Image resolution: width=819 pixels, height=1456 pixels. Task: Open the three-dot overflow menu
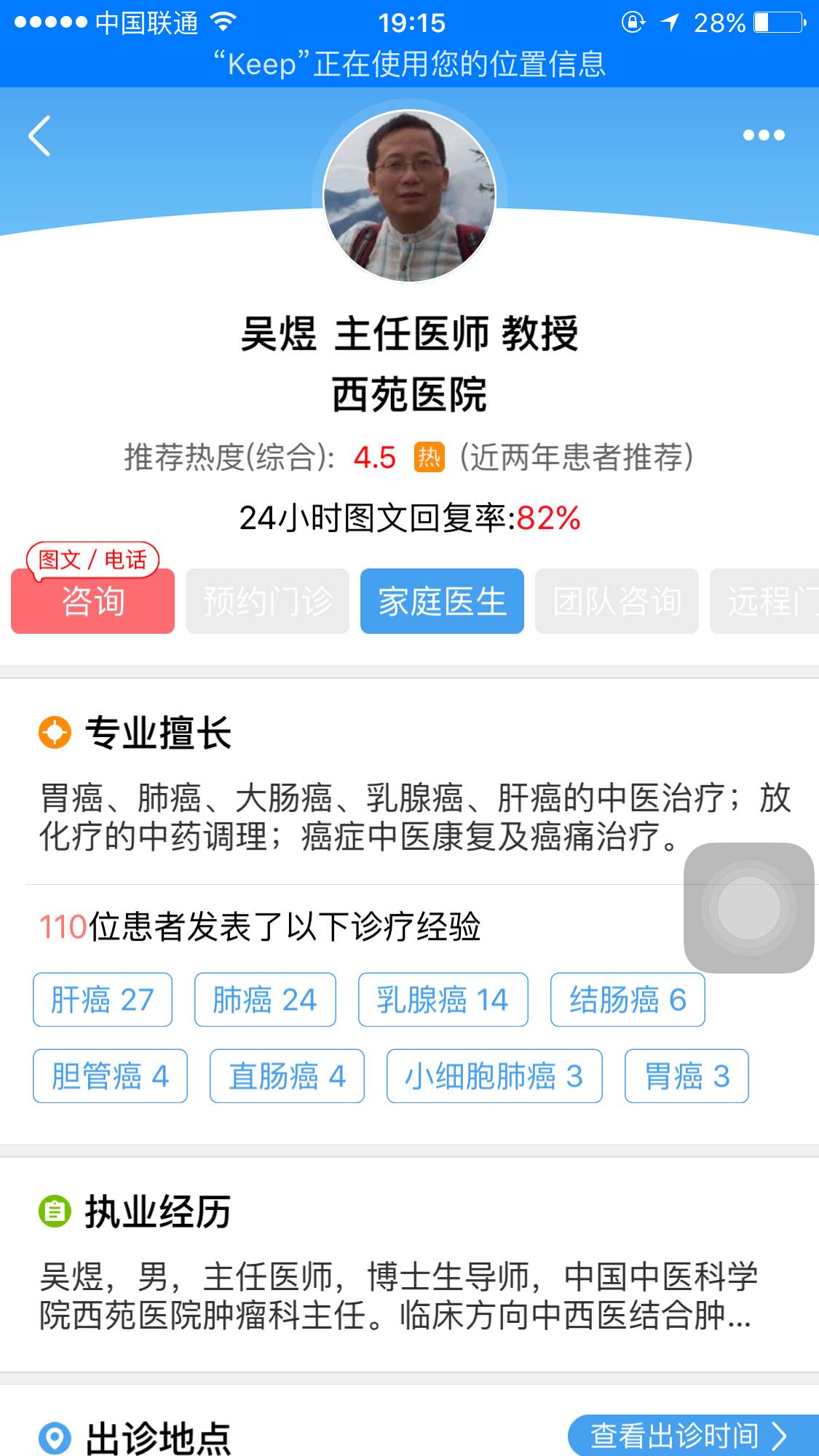pyautogui.click(x=763, y=135)
